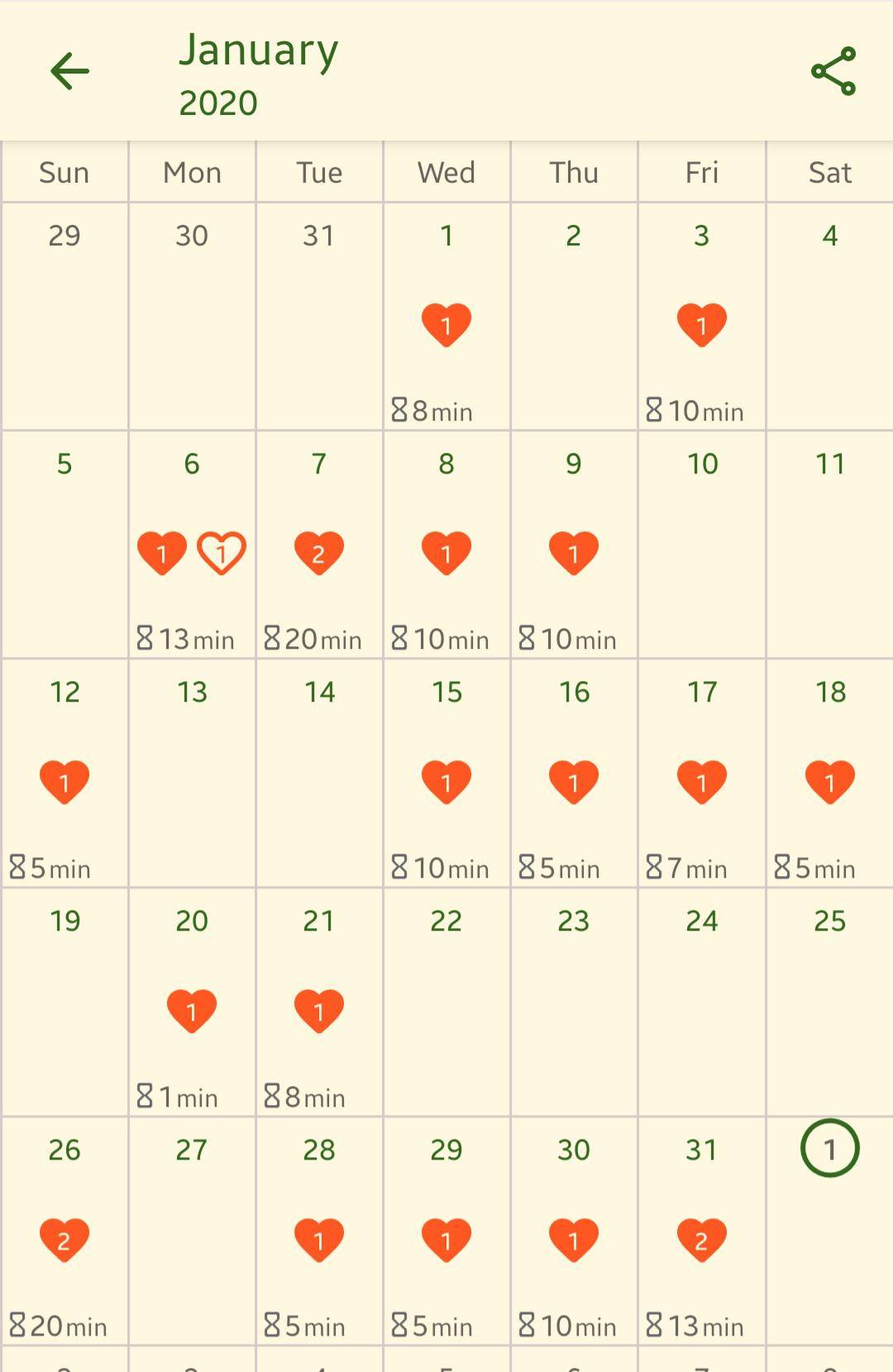This screenshot has width=893, height=1372.
Task: Tap the circled 1 on the last Saturday
Action: 829,1148
